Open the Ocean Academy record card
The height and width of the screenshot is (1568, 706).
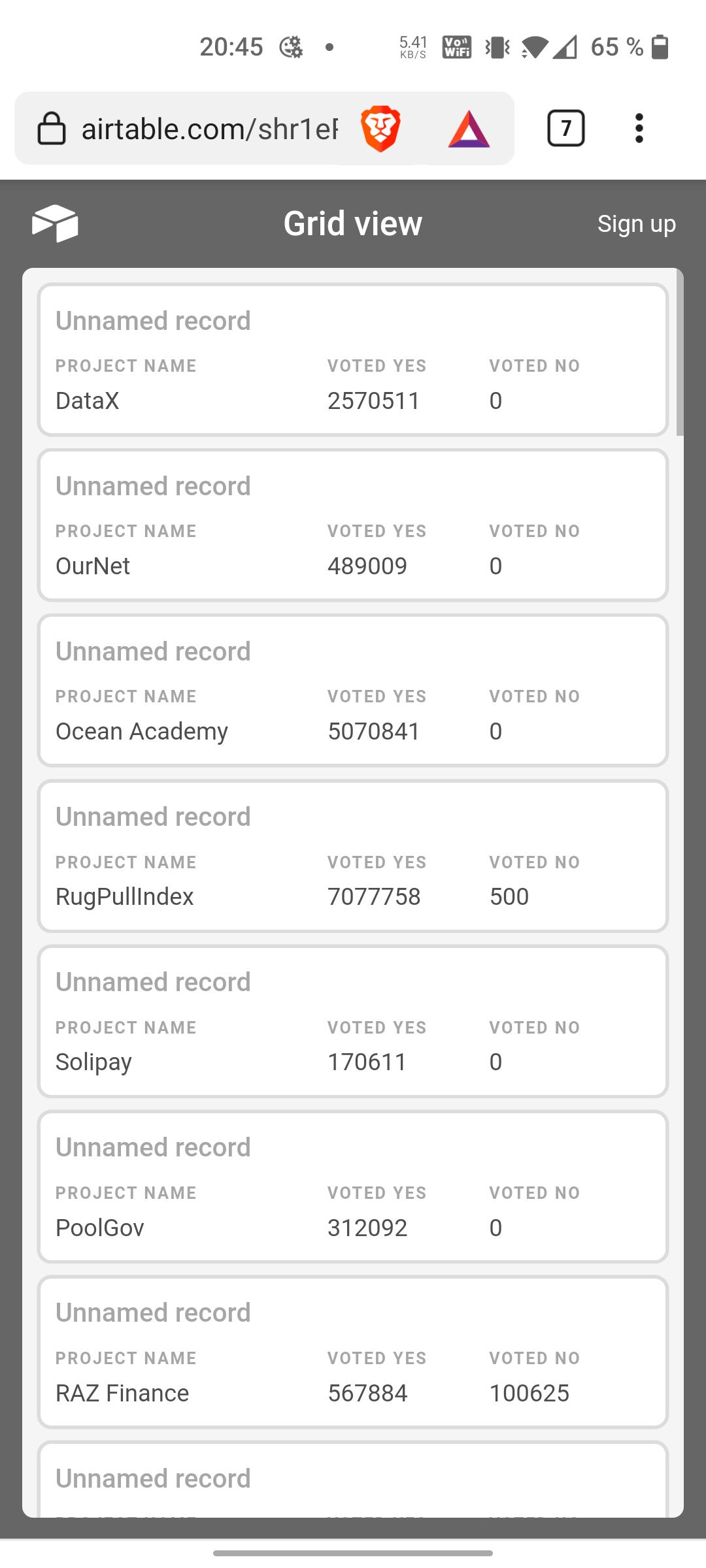point(353,691)
